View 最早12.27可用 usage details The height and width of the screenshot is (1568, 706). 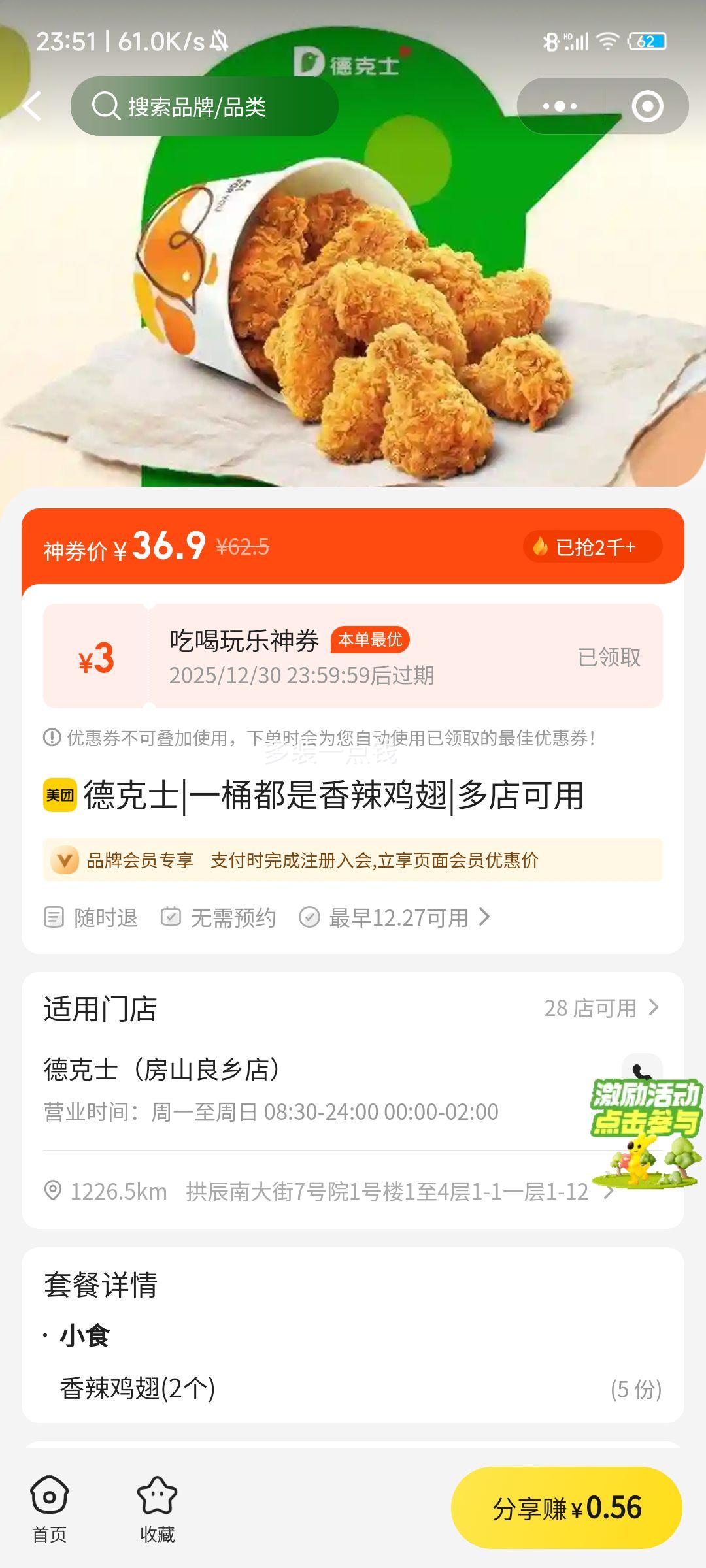(x=399, y=918)
